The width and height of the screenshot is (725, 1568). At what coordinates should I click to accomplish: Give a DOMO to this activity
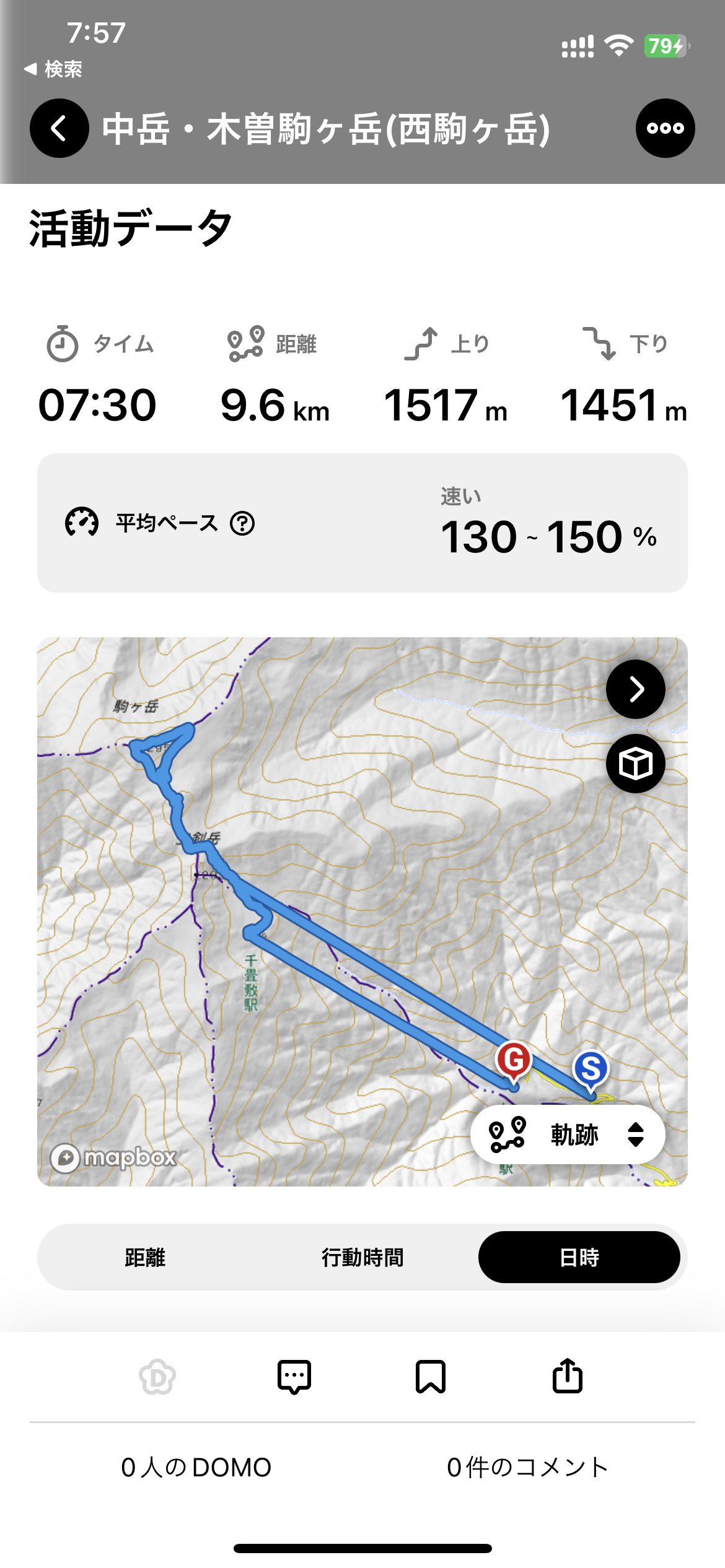157,1377
